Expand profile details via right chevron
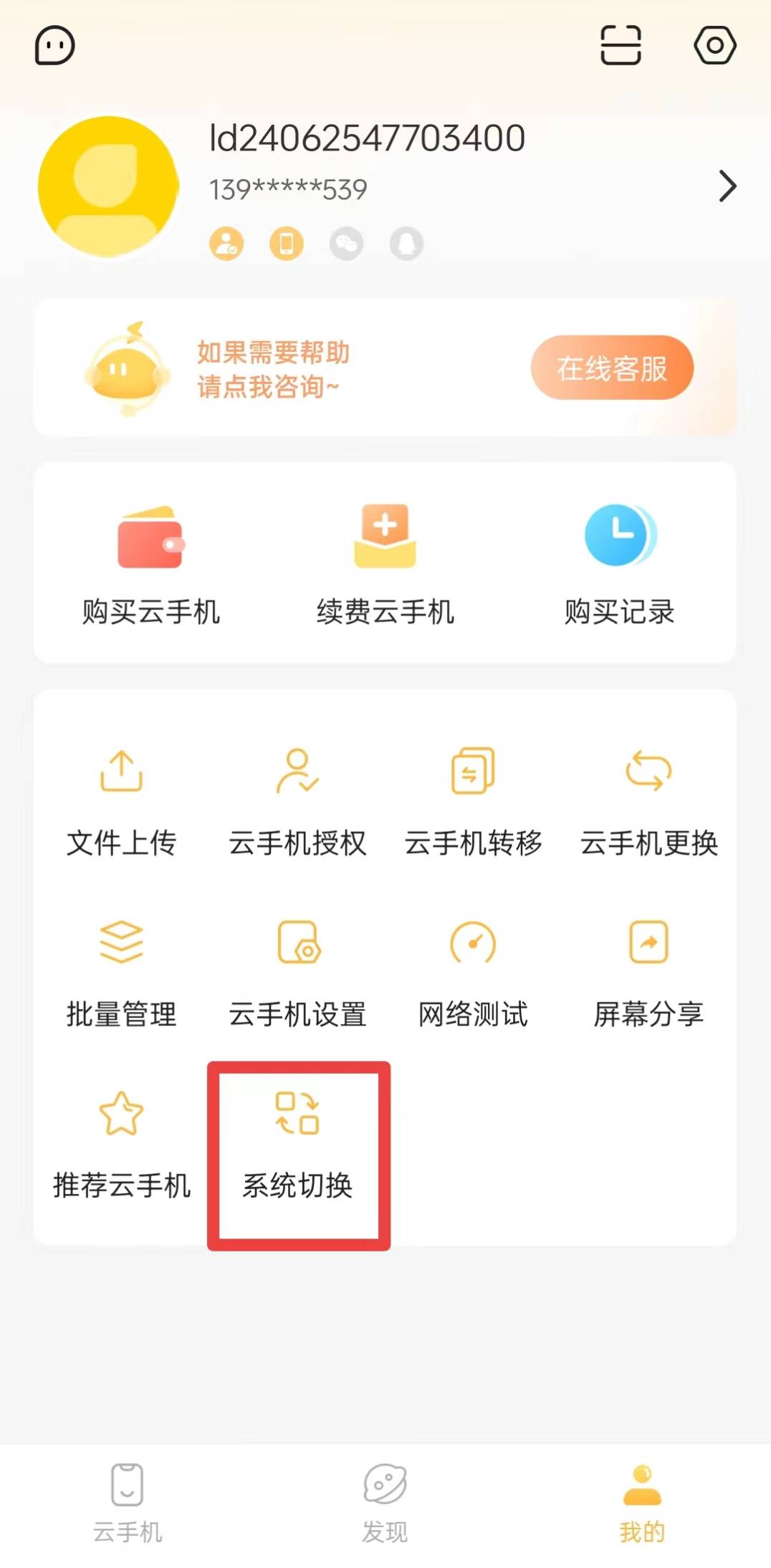Viewport: 771px width, 1568px height. 728,186
